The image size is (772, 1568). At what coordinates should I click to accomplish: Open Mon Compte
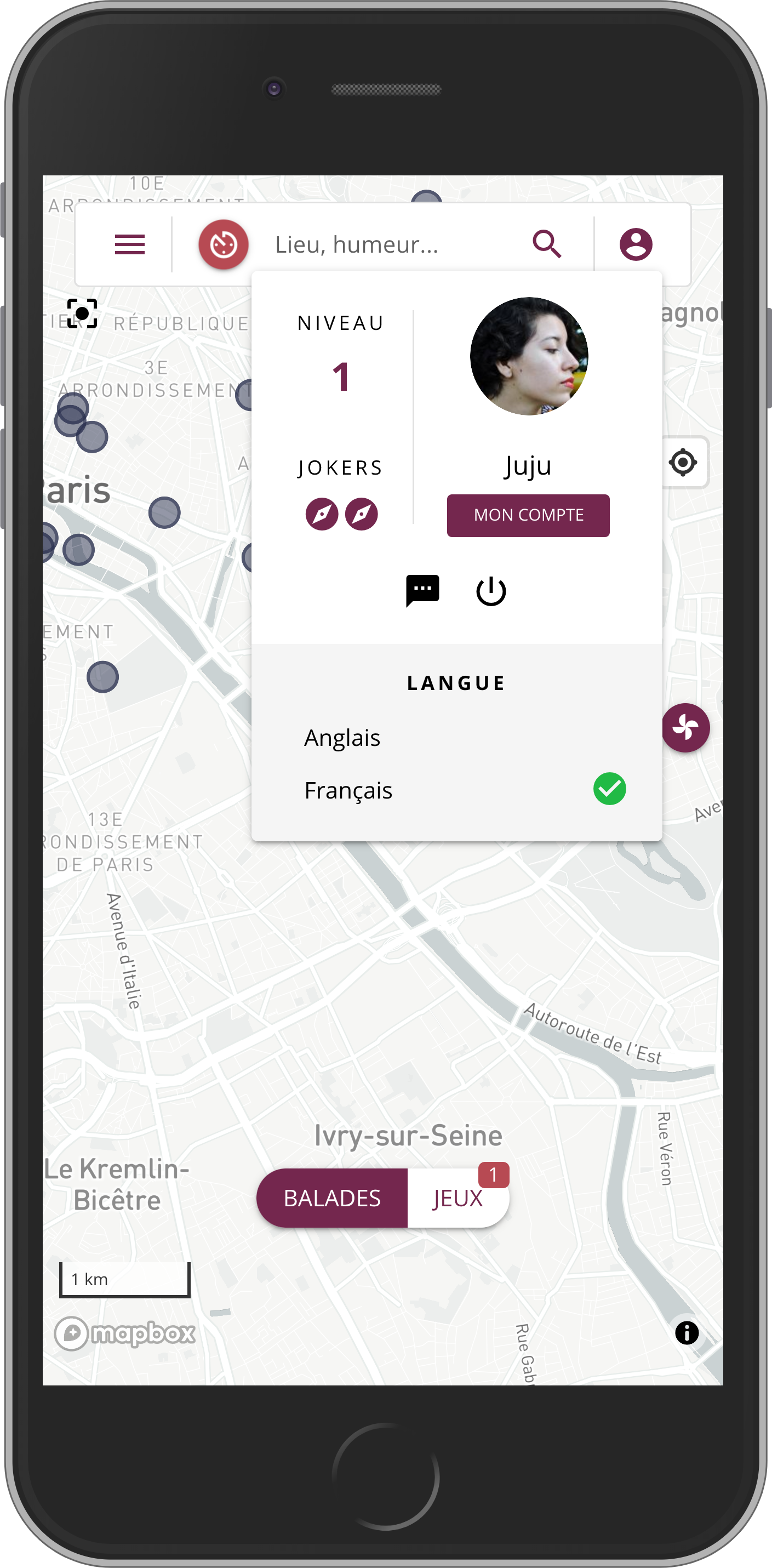pos(528,515)
